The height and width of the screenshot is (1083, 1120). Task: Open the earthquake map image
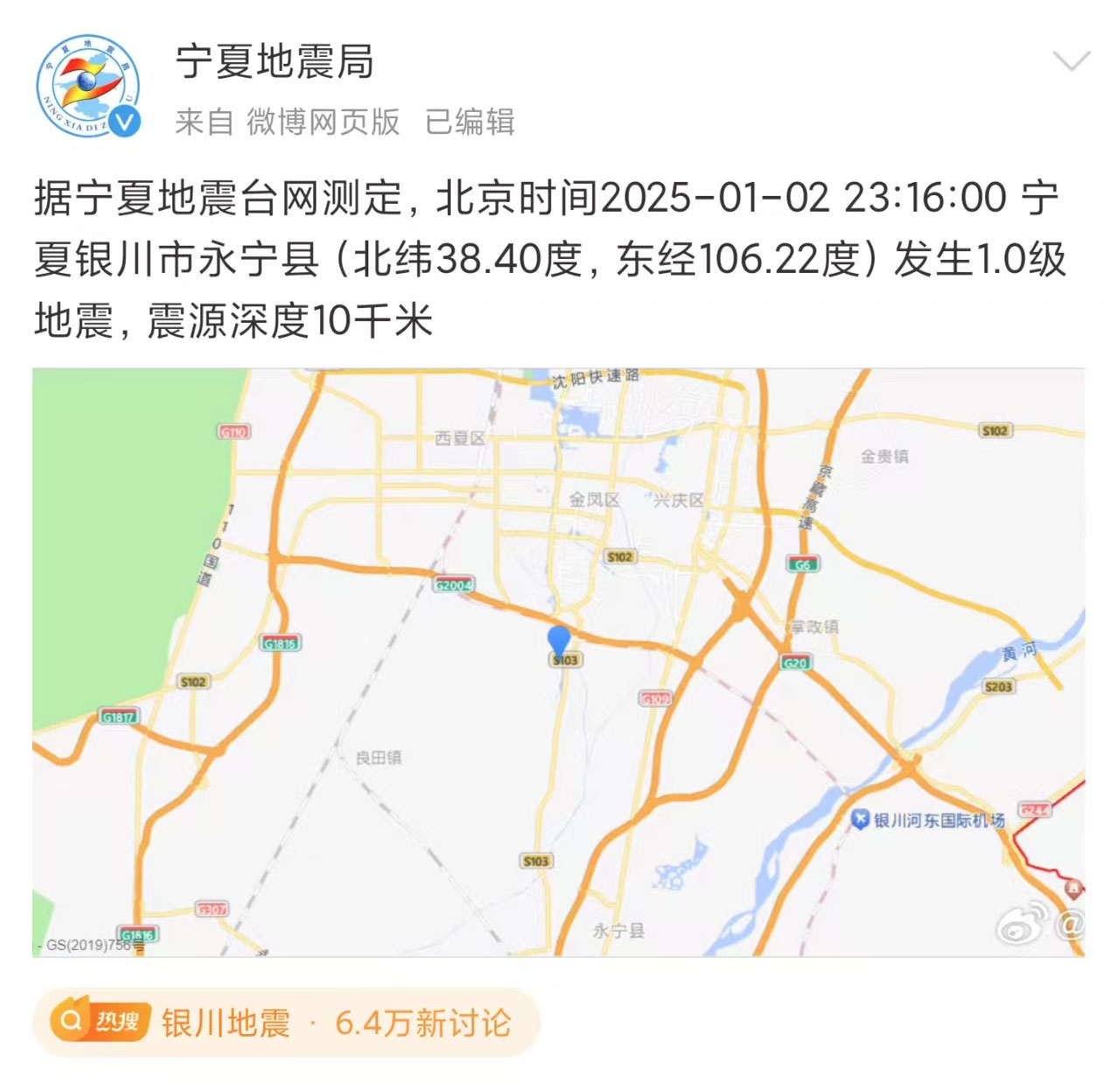click(558, 661)
